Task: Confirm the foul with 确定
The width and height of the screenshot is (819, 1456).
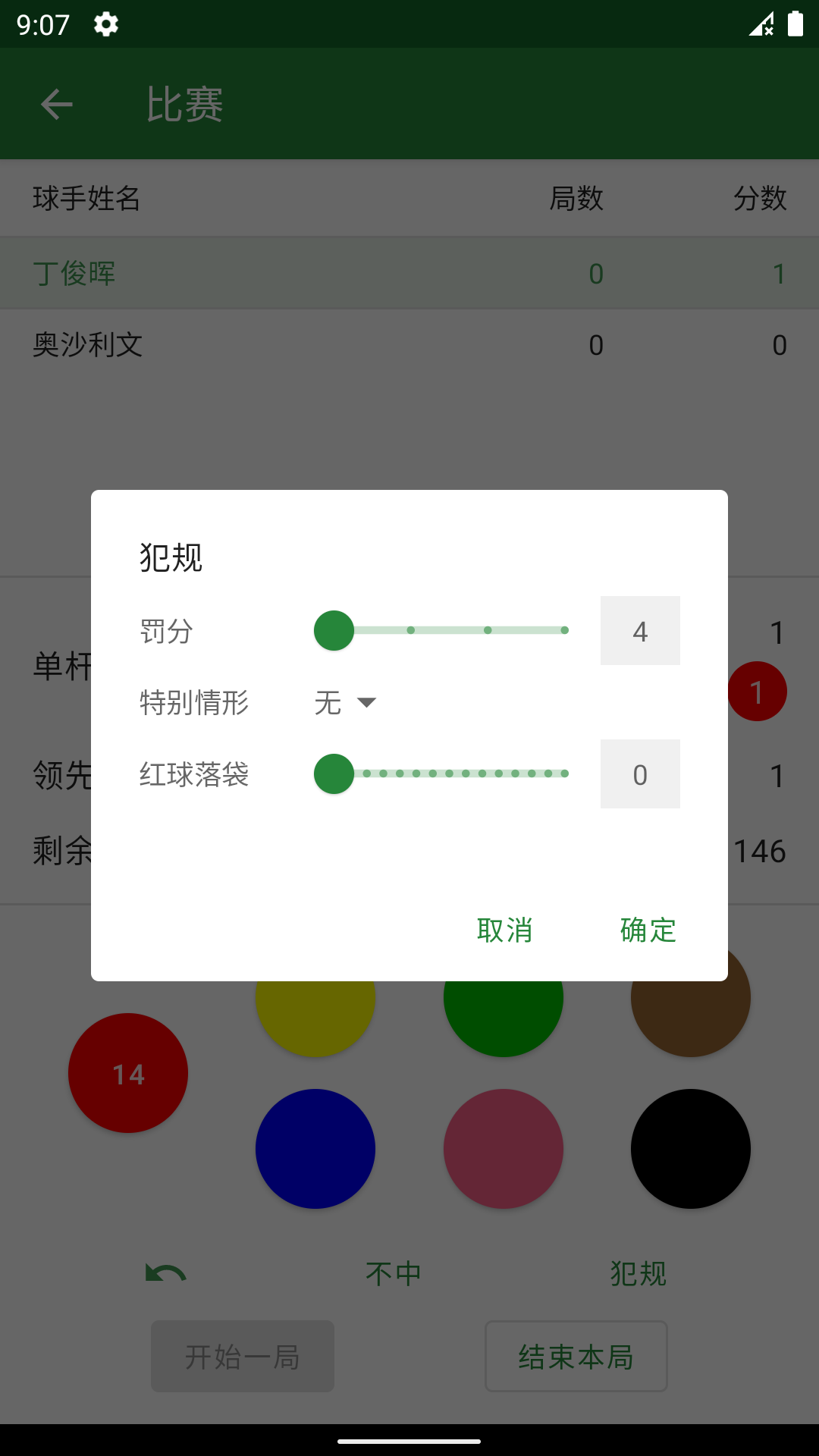Action: [x=648, y=930]
